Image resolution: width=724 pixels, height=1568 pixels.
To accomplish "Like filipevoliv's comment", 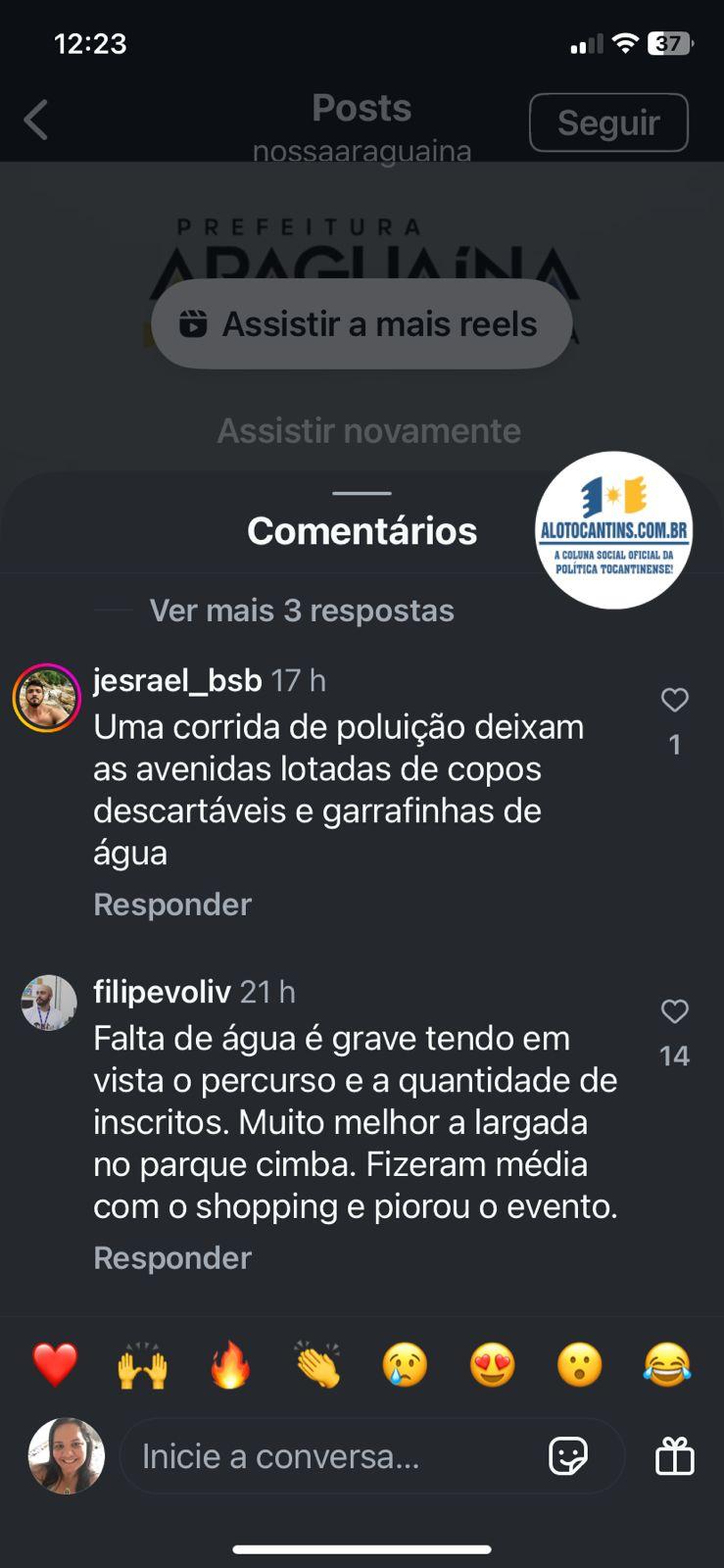I will (x=674, y=1011).
